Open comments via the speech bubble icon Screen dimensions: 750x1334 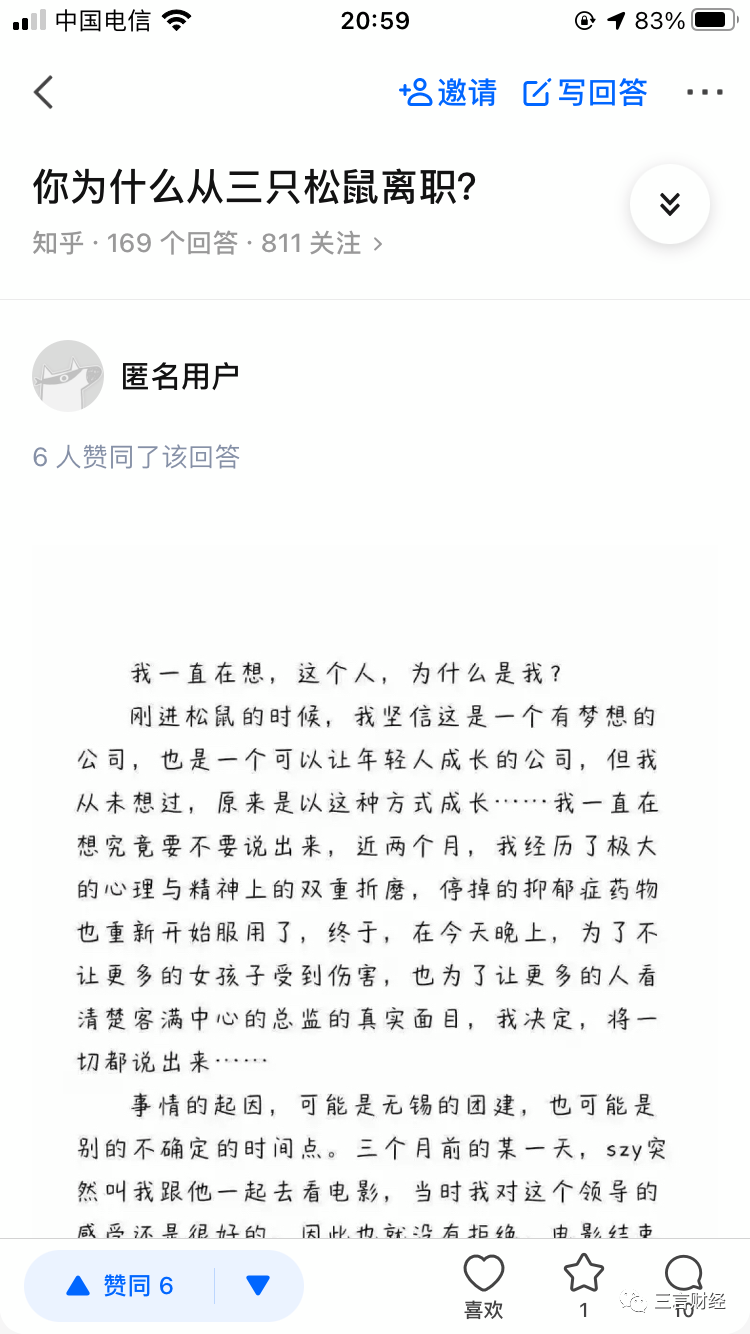click(x=684, y=1280)
